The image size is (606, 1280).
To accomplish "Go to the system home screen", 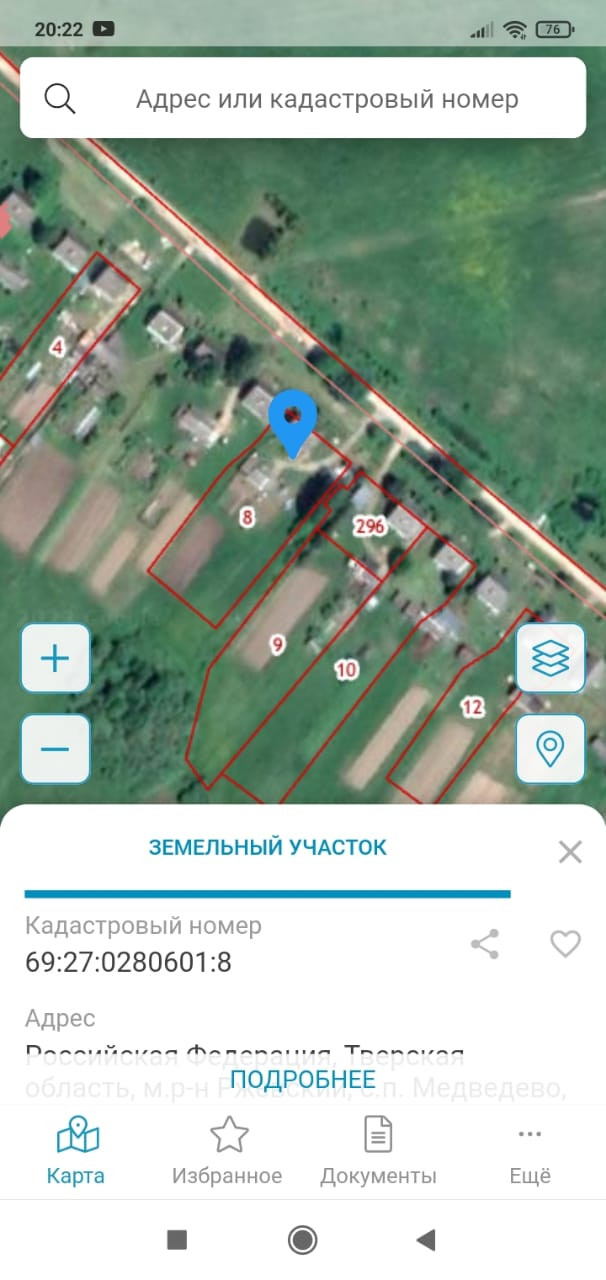I will pos(302,1241).
